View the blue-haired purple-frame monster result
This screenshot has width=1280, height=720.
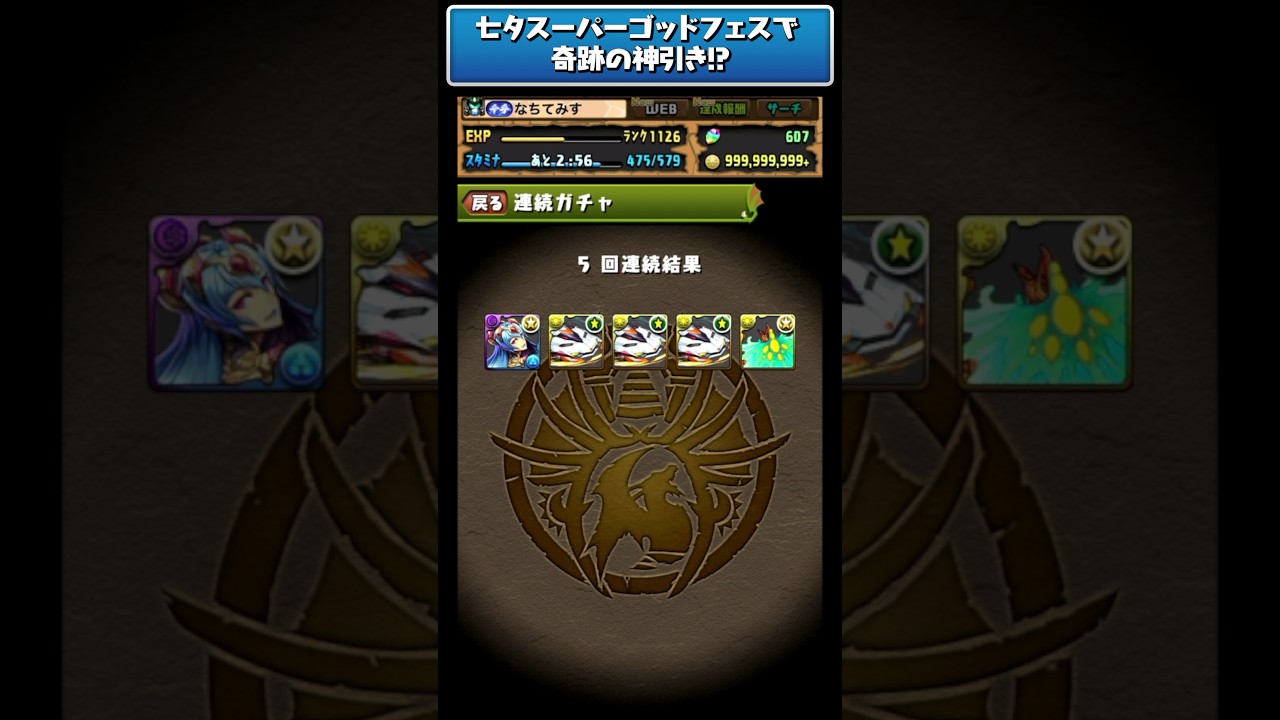click(x=512, y=342)
